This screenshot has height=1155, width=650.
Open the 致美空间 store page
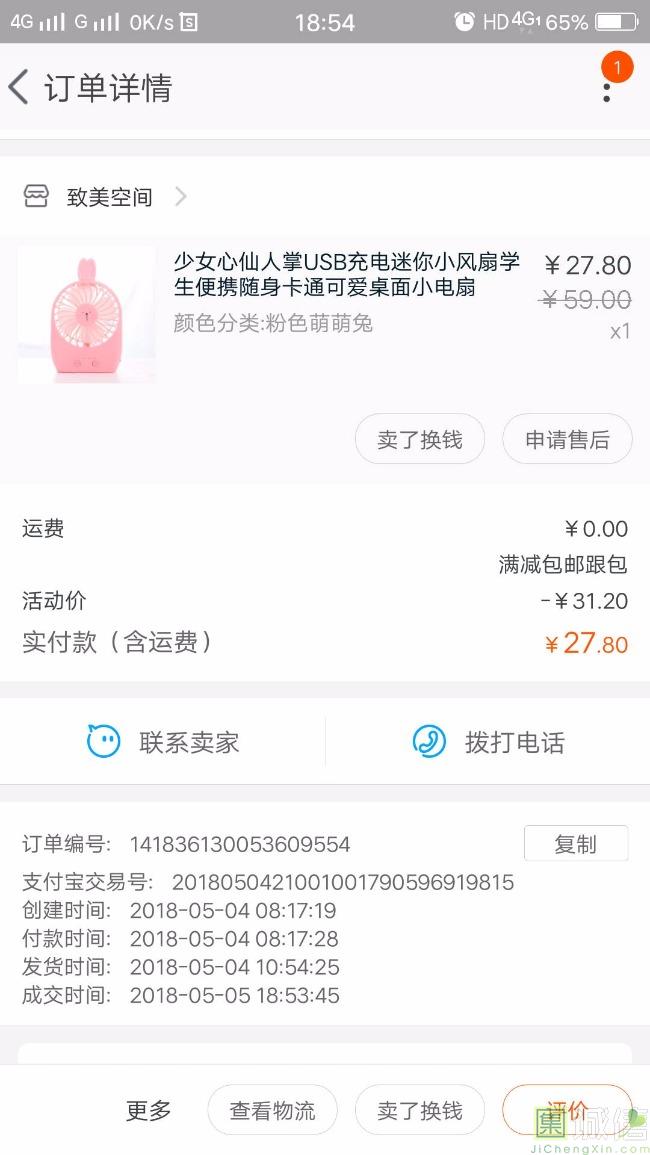pos(108,197)
